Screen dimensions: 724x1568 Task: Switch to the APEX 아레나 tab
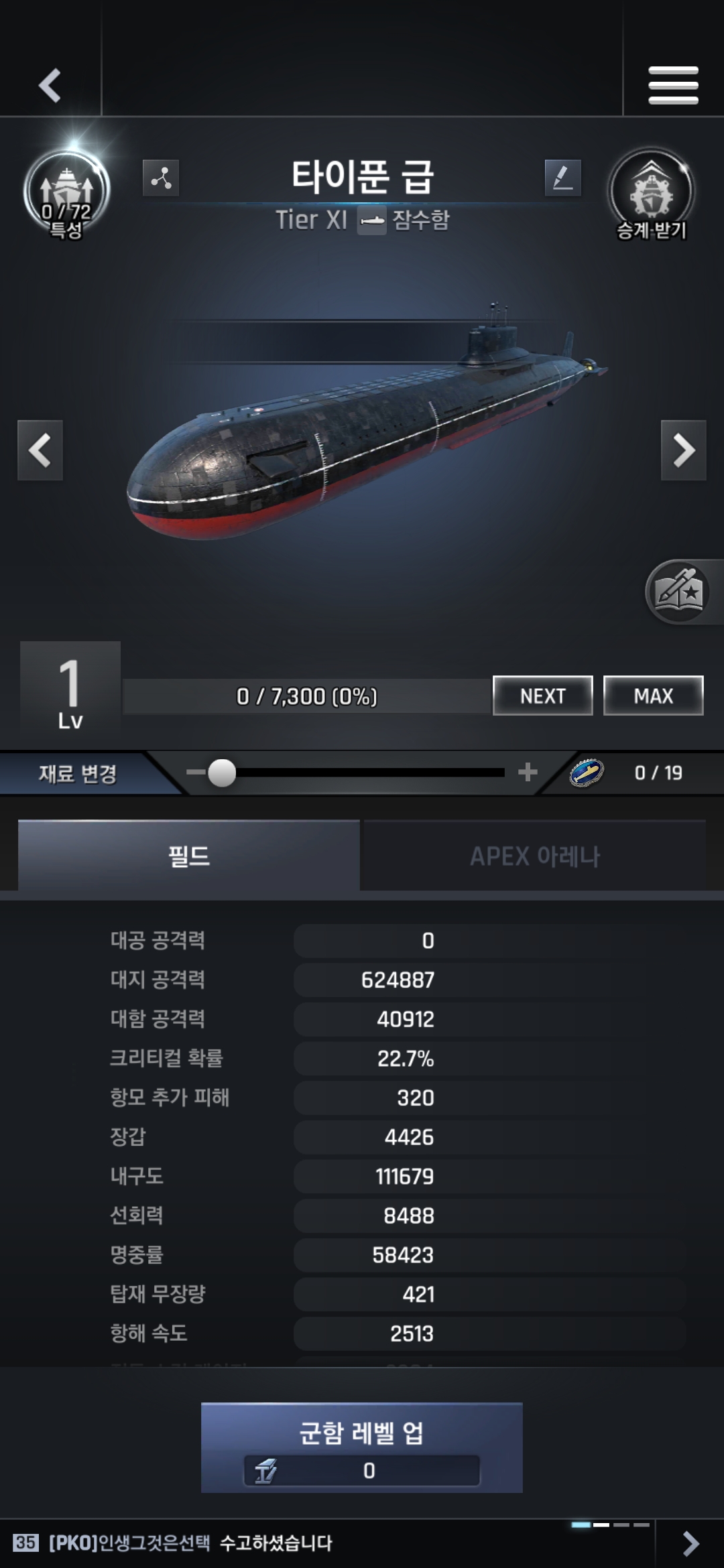pyautogui.click(x=534, y=856)
